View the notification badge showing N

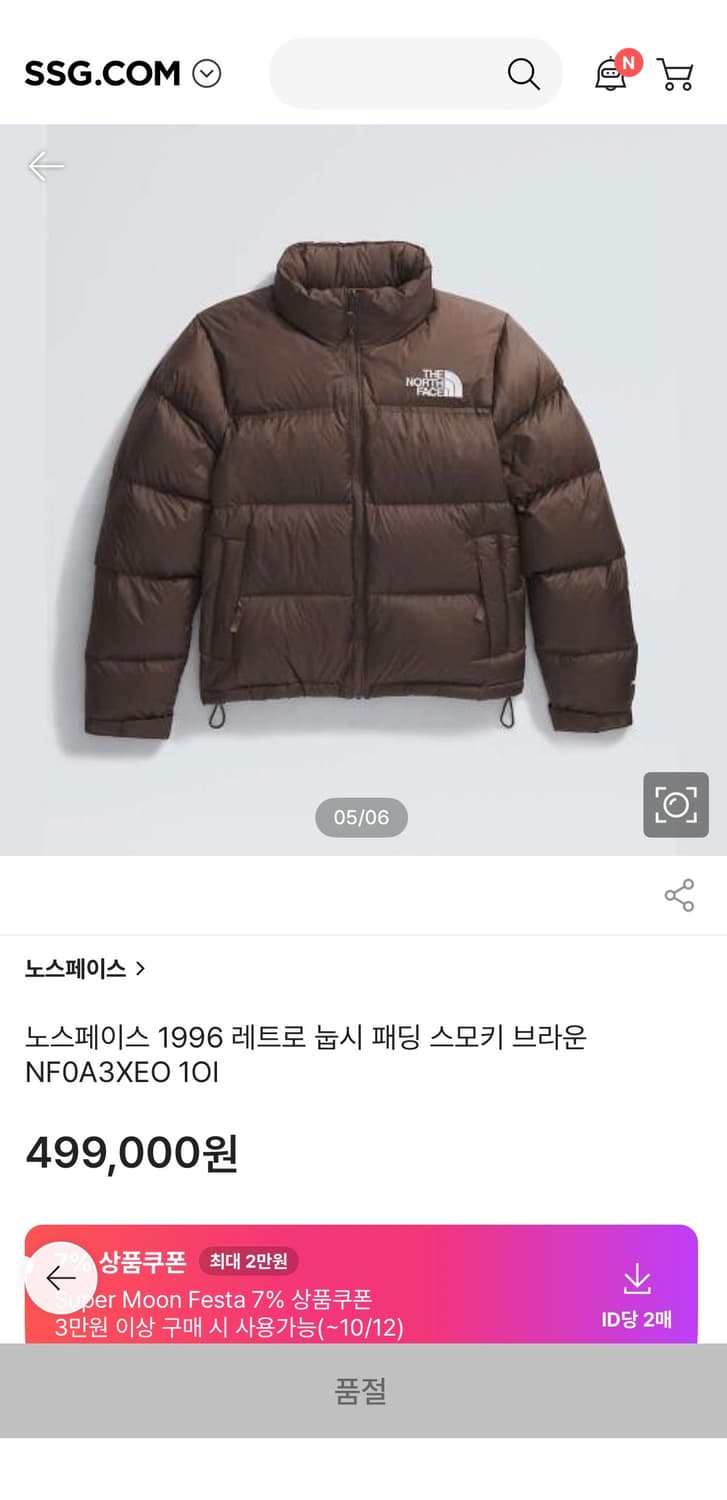(x=628, y=60)
